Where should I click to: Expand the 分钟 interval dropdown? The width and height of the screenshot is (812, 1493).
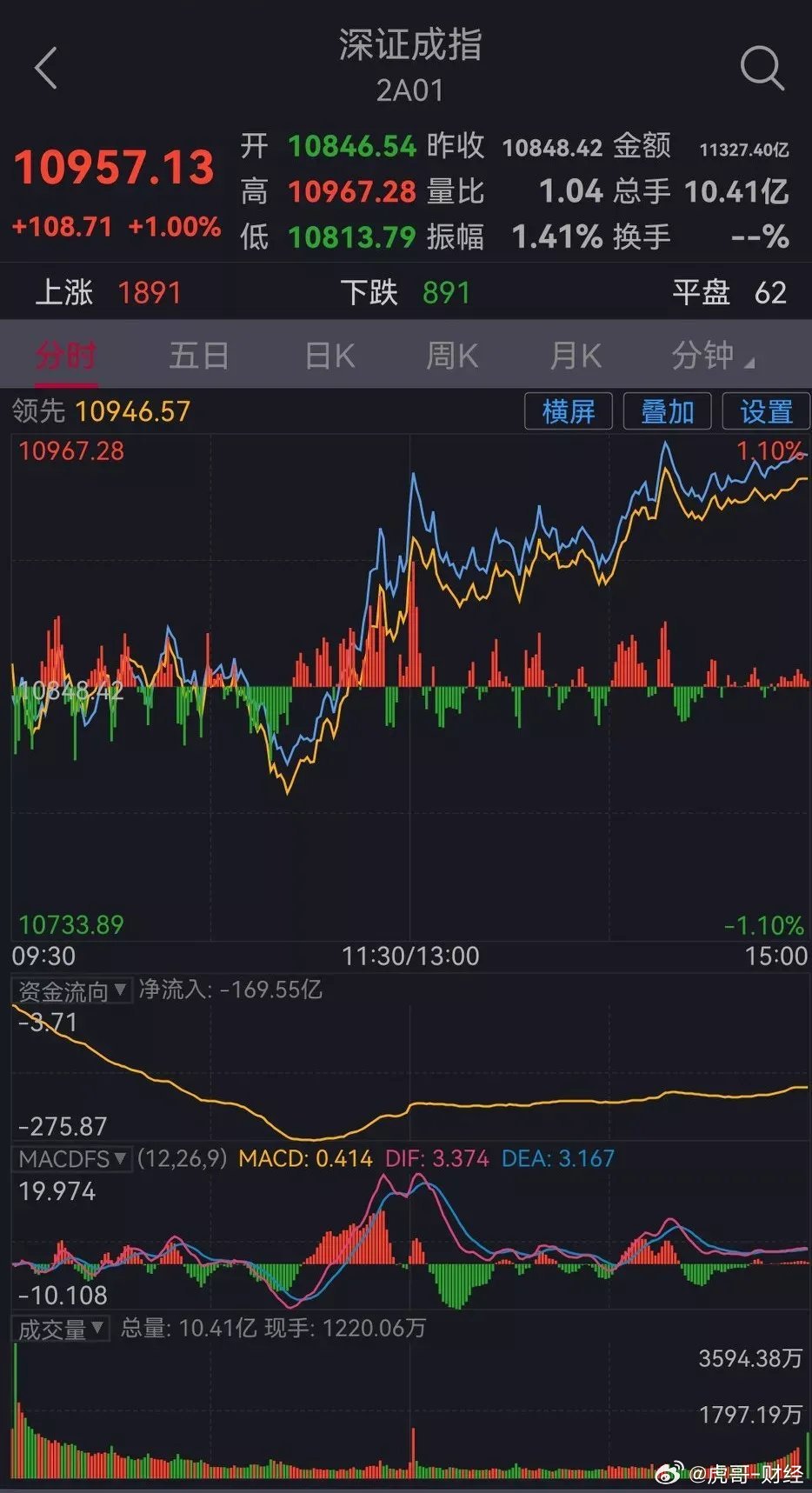712,356
